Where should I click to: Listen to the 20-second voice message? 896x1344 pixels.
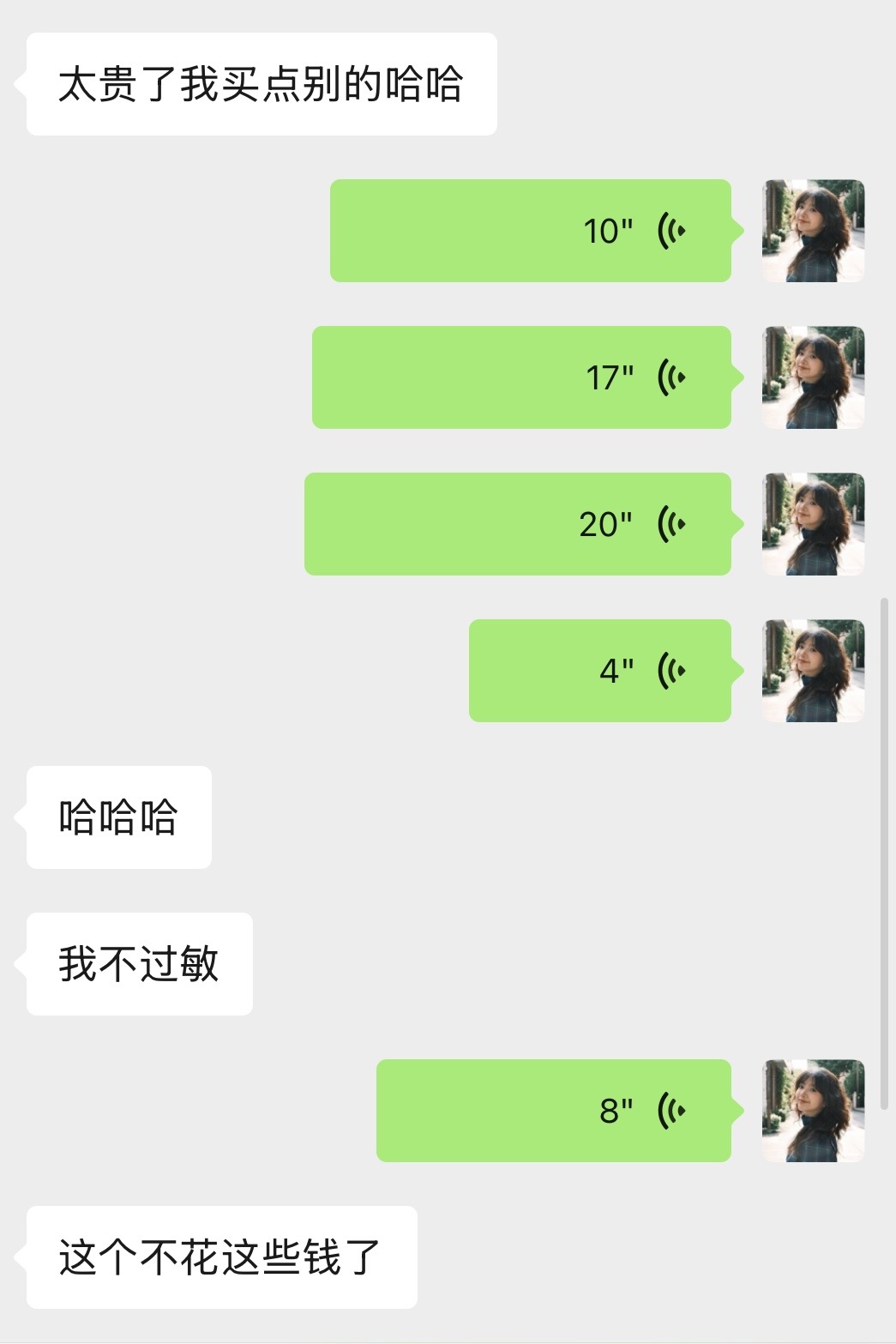pos(517,524)
